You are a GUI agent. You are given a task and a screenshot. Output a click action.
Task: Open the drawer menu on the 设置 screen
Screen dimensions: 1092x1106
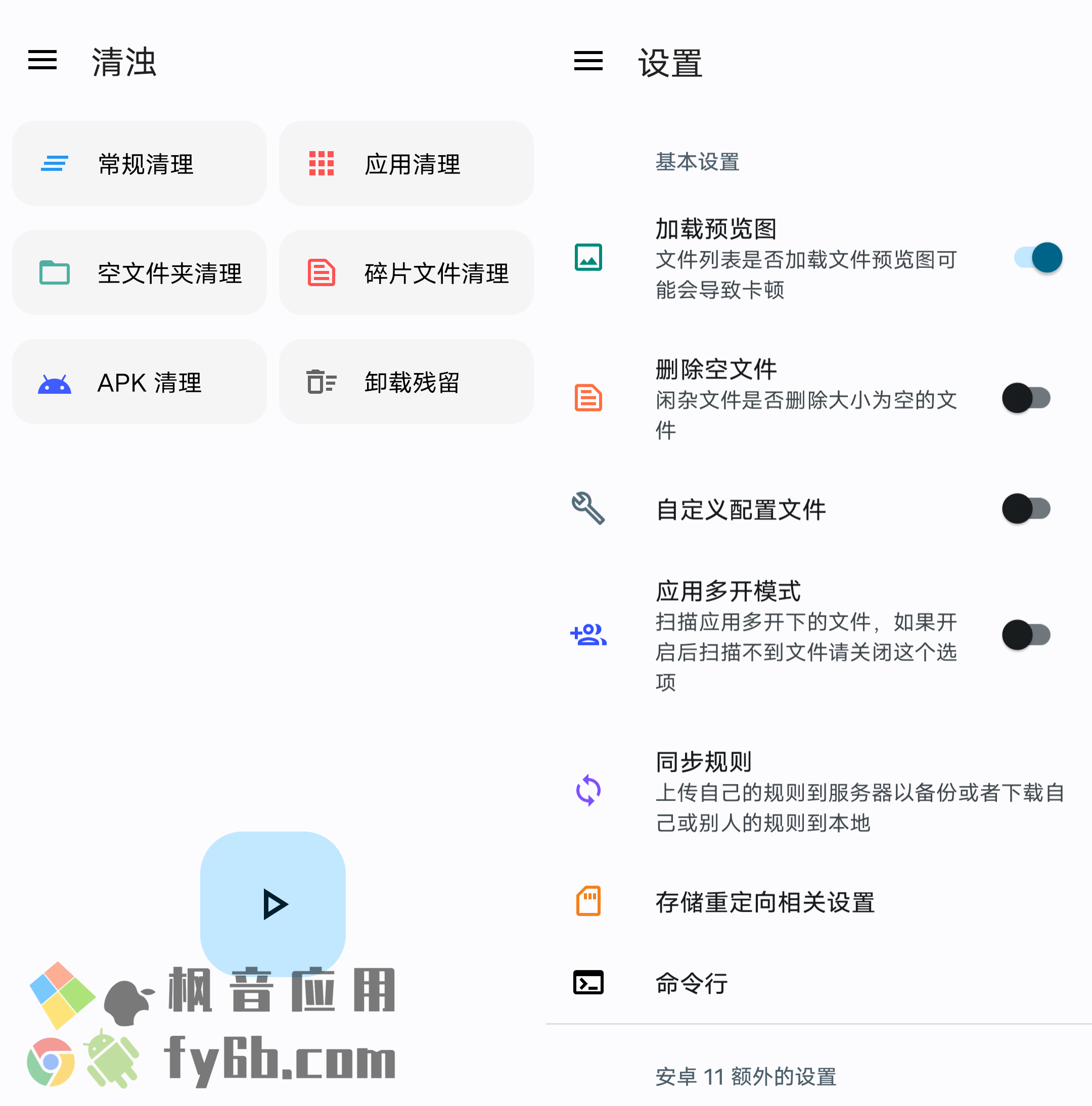click(x=588, y=61)
